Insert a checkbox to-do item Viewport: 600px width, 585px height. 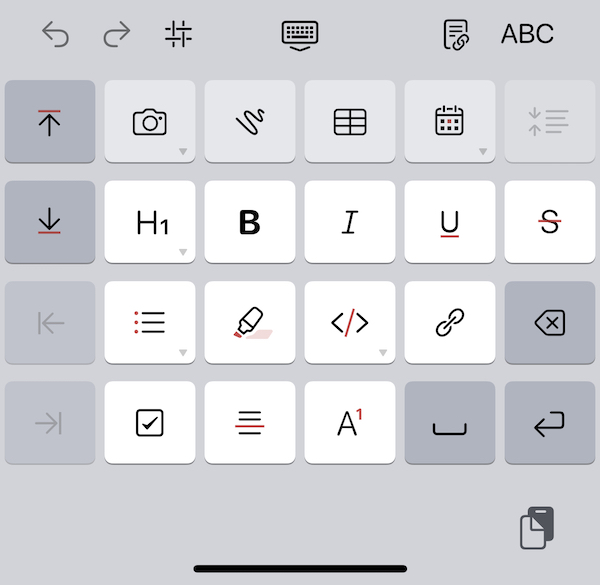coord(150,422)
